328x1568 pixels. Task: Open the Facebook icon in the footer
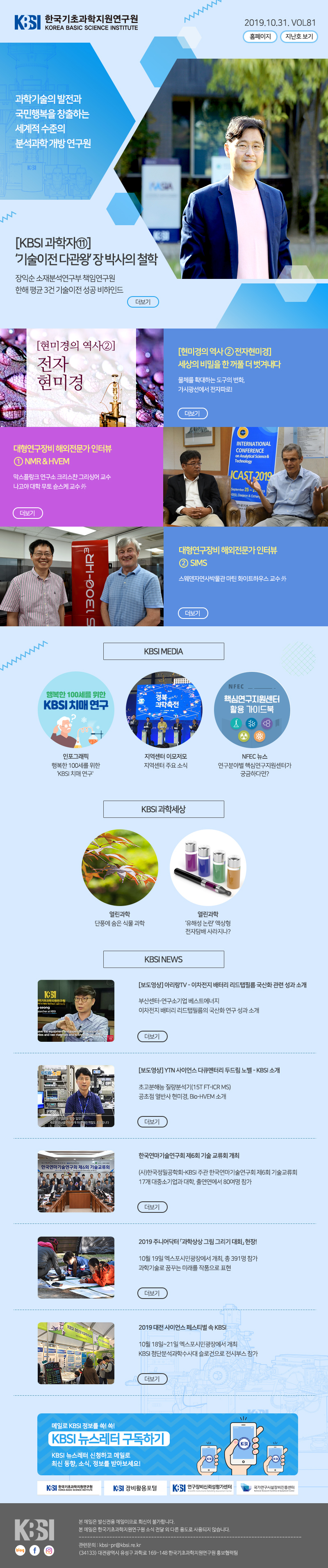coord(35,1550)
